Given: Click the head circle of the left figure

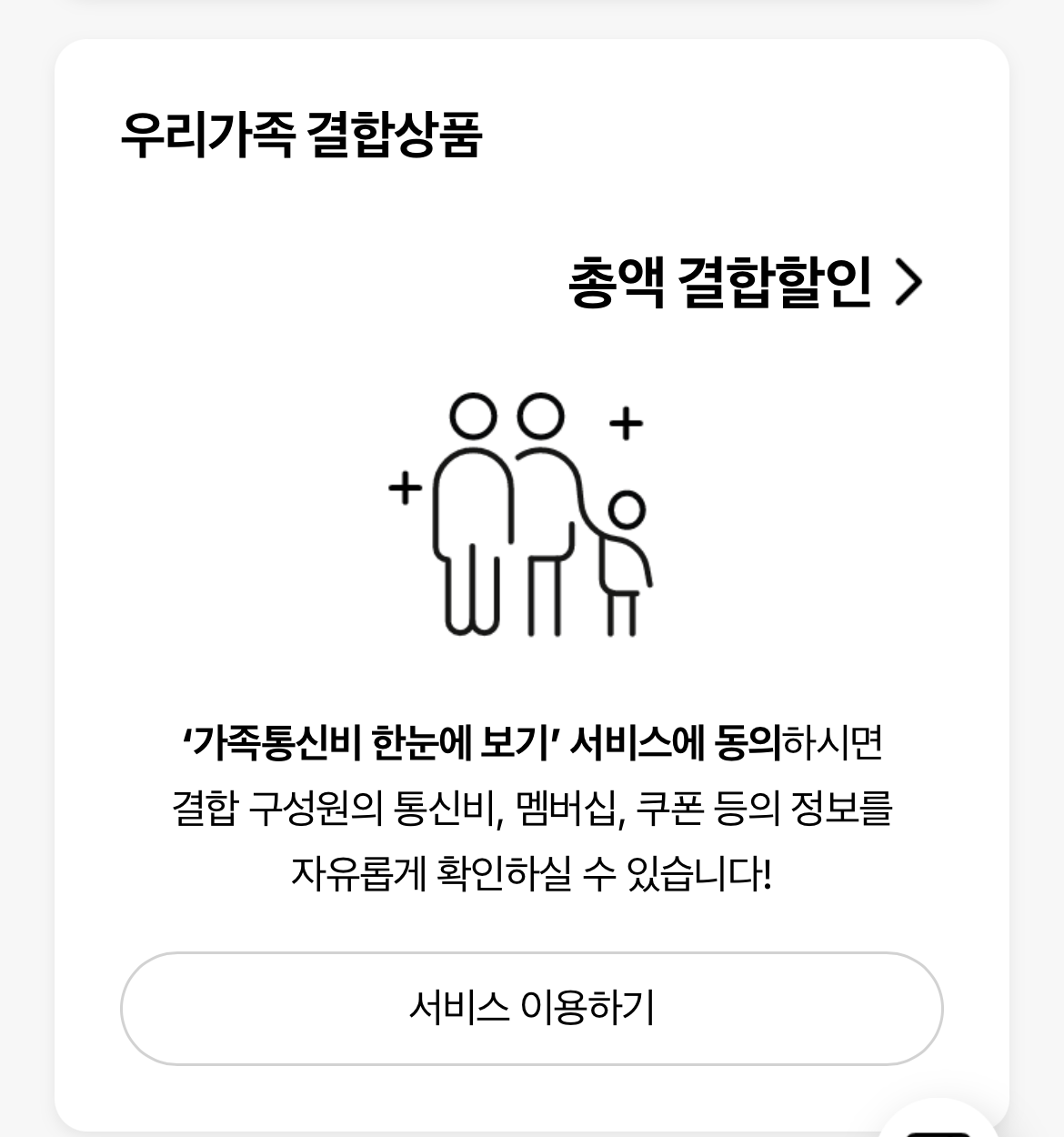Looking at the screenshot, I should point(471,418).
